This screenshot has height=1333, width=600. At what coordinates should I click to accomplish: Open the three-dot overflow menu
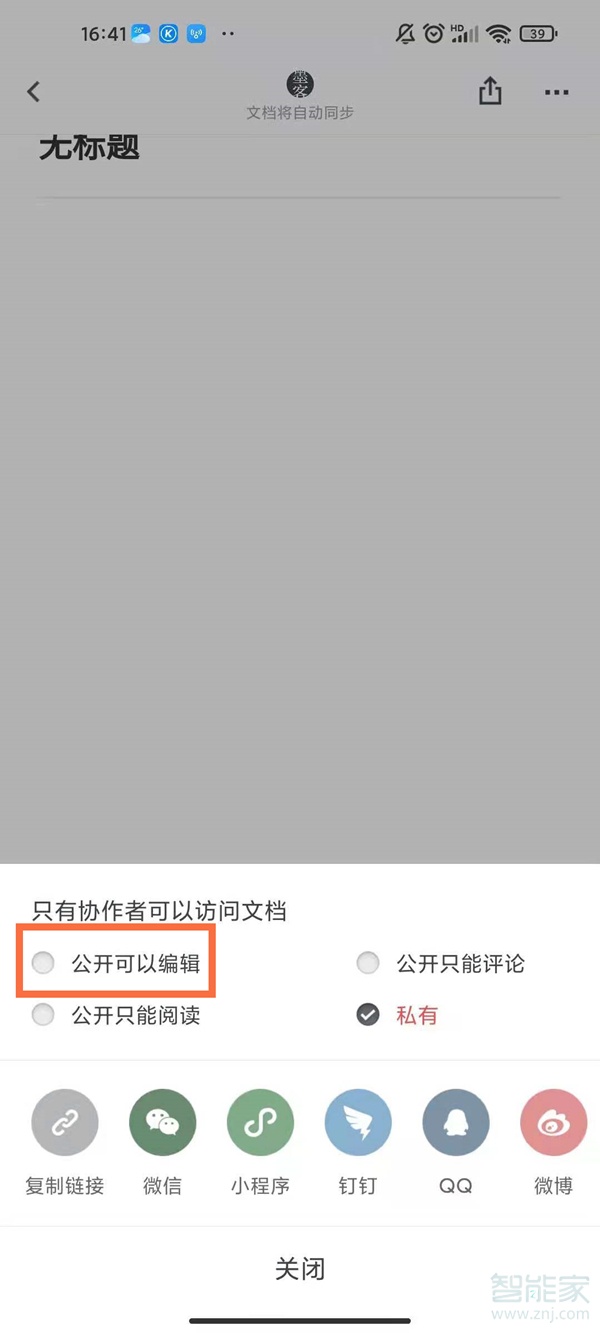coord(556,92)
